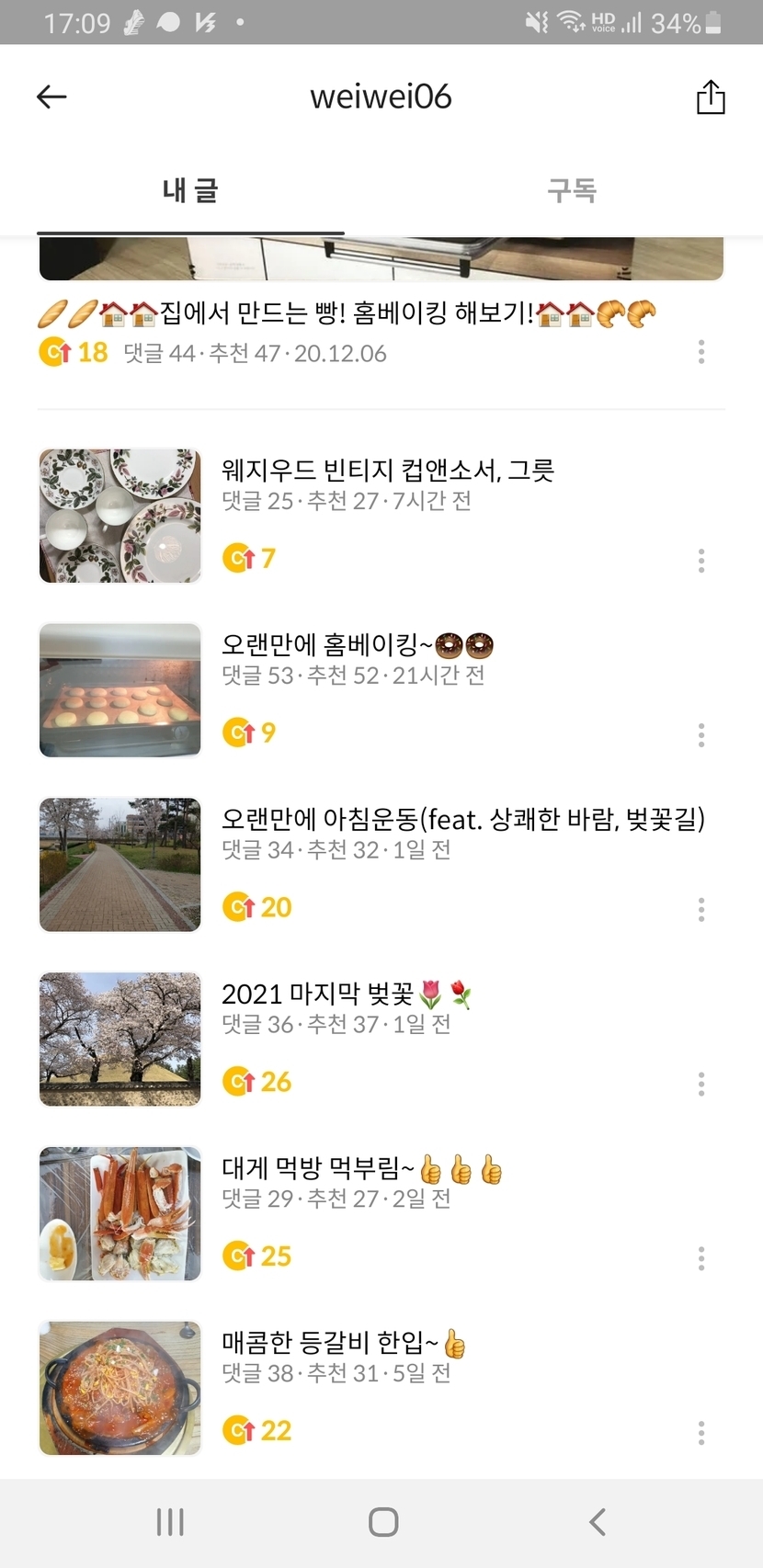This screenshot has height=1568, width=763.
Task: Open more options for 대게 먹방 post
Action: coord(701,1259)
